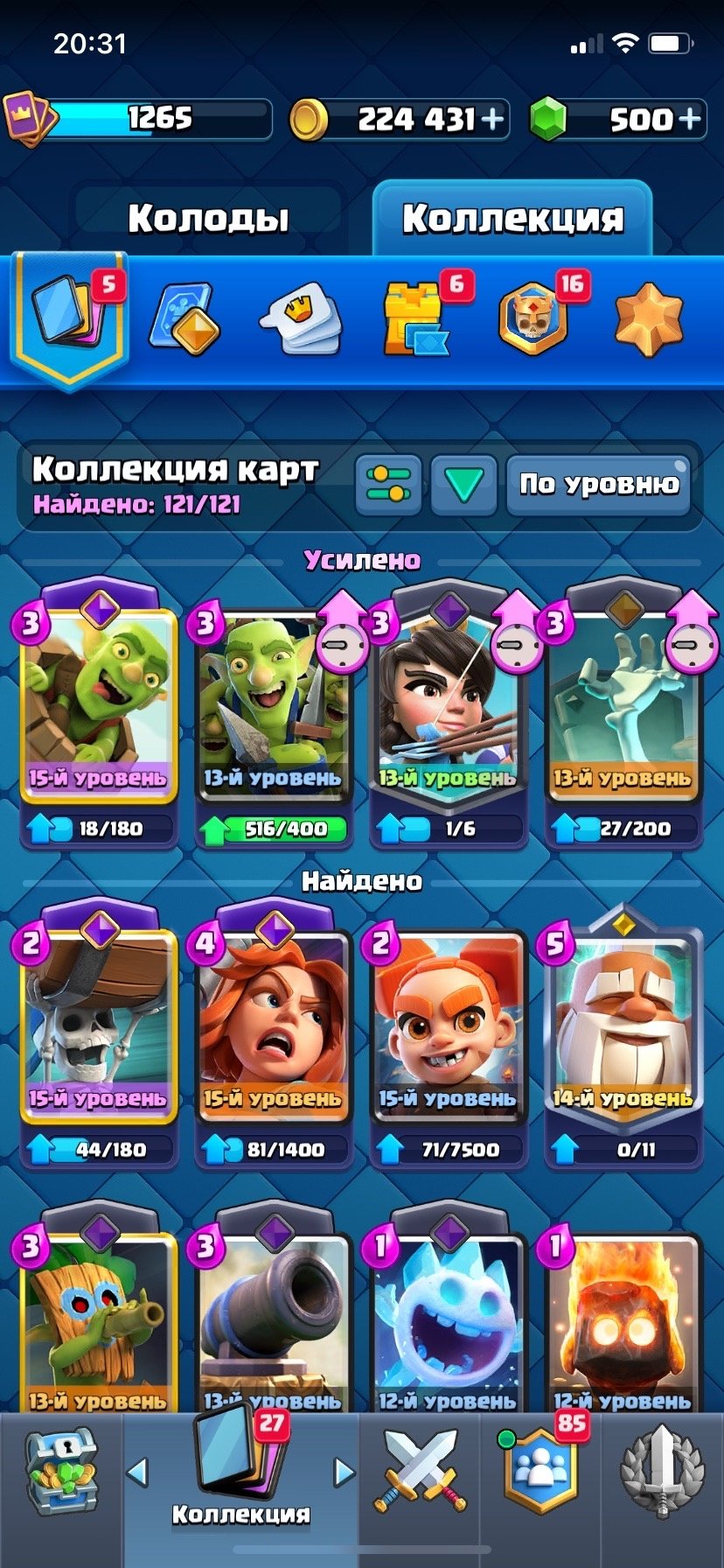Add gems using the plus next to 500
724x1568 pixels.
(x=691, y=119)
